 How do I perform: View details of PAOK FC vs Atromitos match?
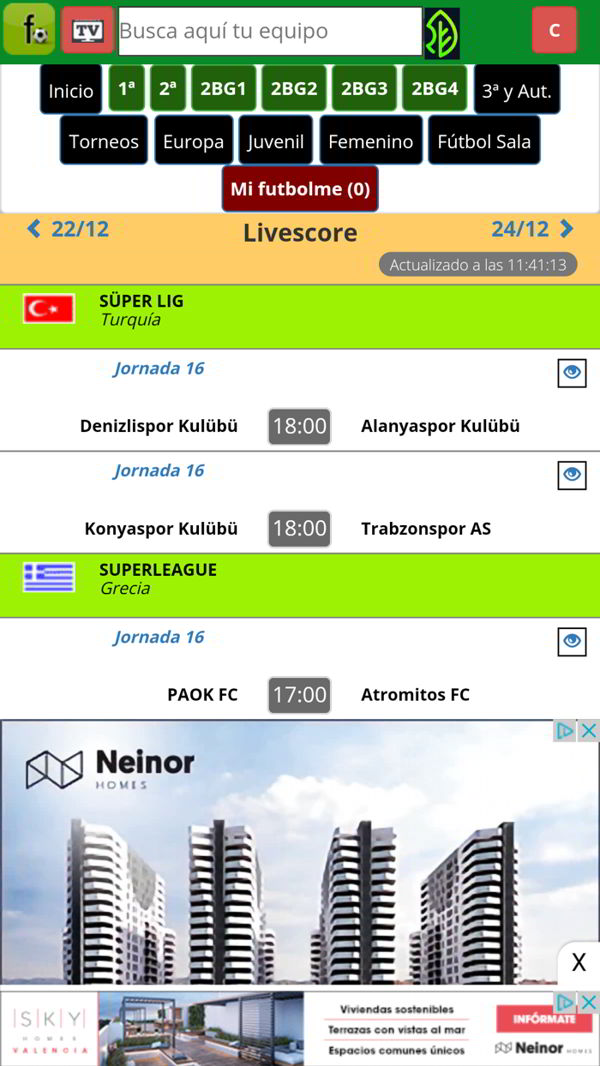click(x=572, y=642)
